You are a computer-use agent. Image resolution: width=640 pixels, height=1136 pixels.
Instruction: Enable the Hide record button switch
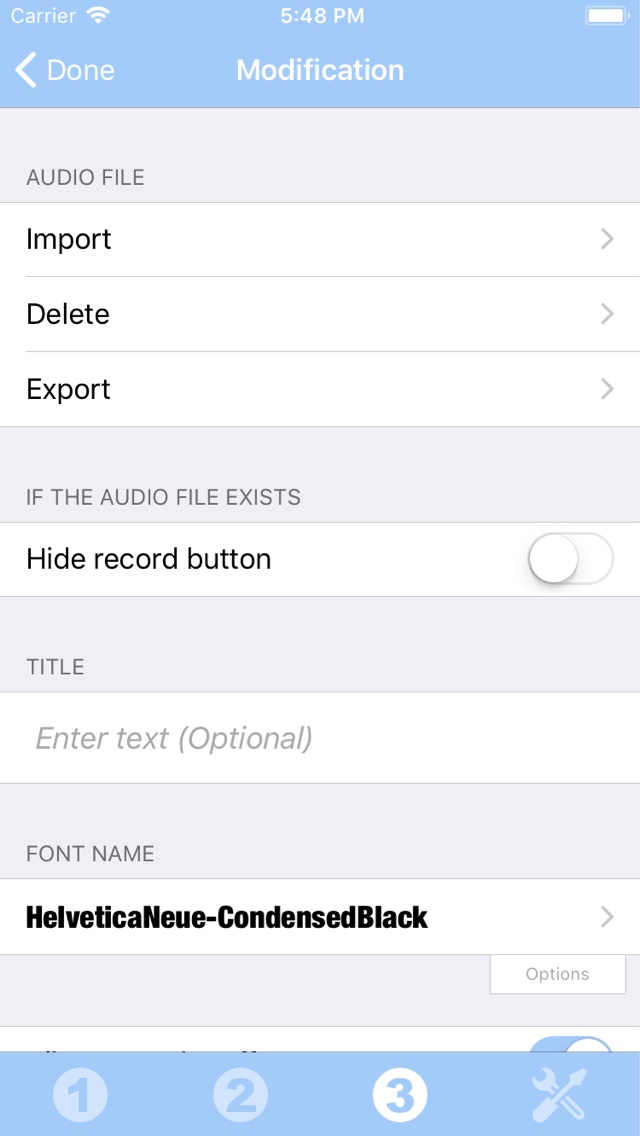pos(570,559)
